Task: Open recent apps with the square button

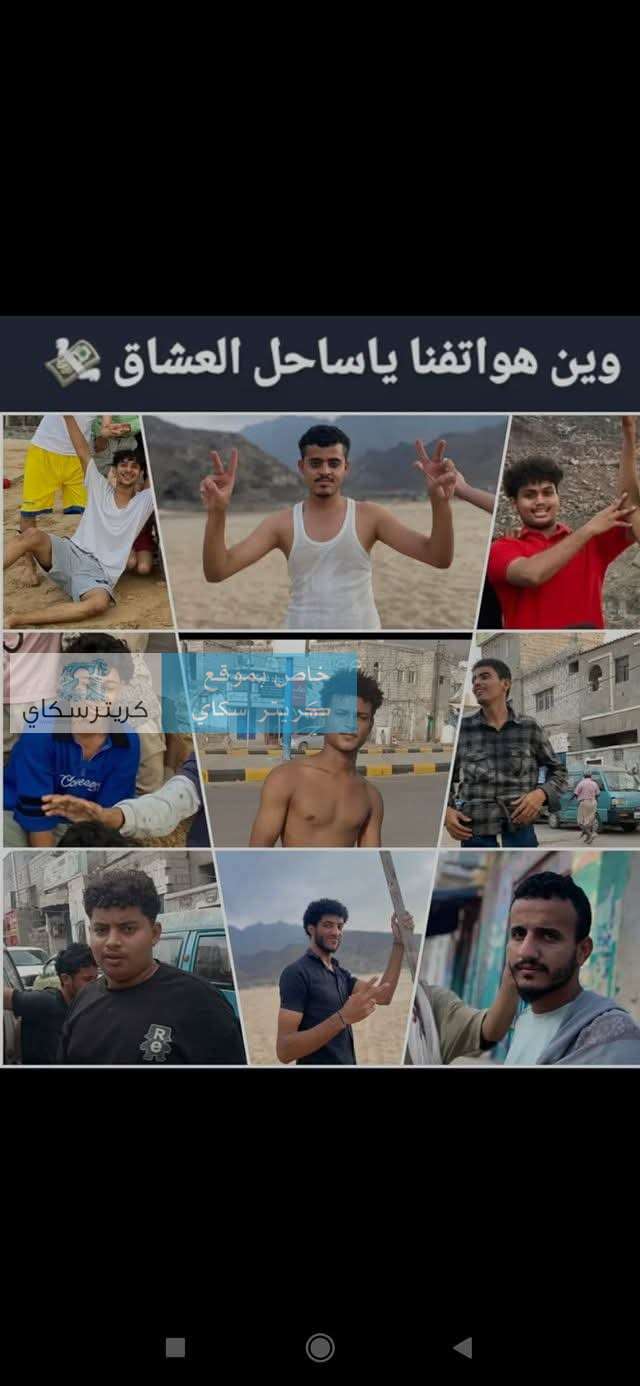Action: [175, 1347]
